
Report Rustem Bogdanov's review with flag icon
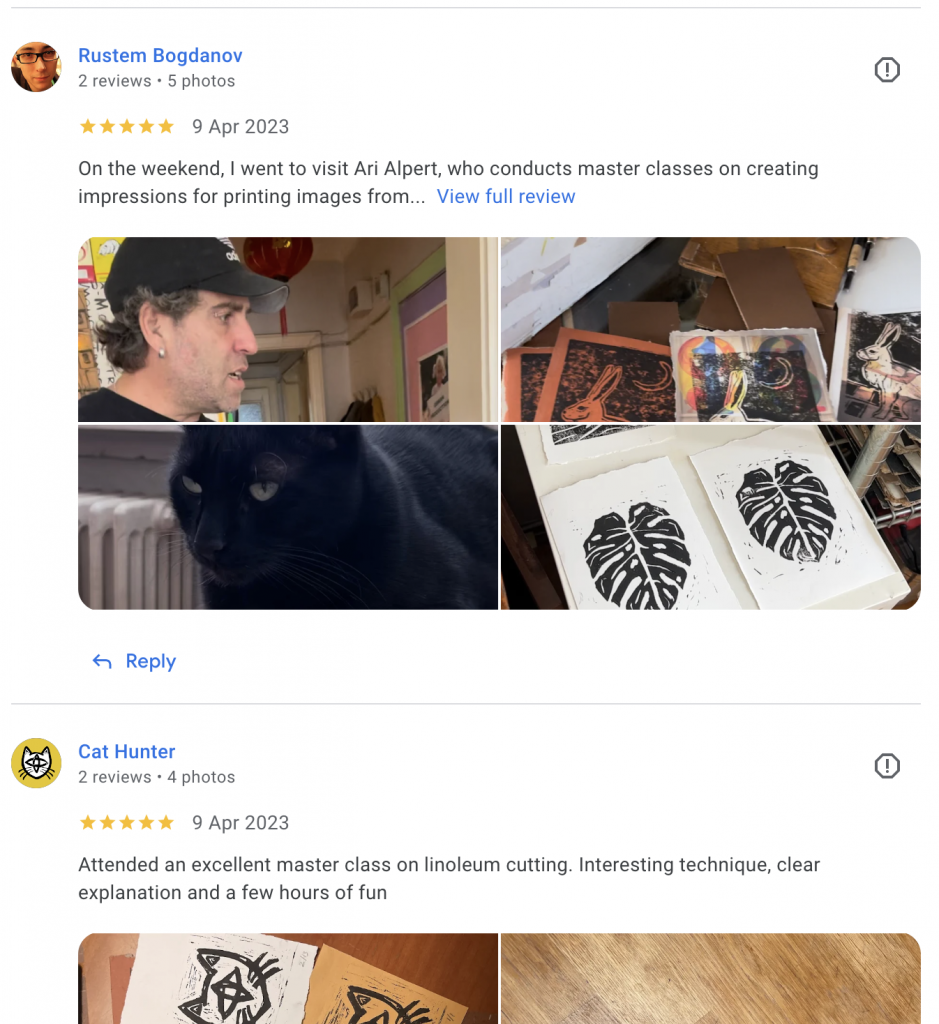pos(887,70)
